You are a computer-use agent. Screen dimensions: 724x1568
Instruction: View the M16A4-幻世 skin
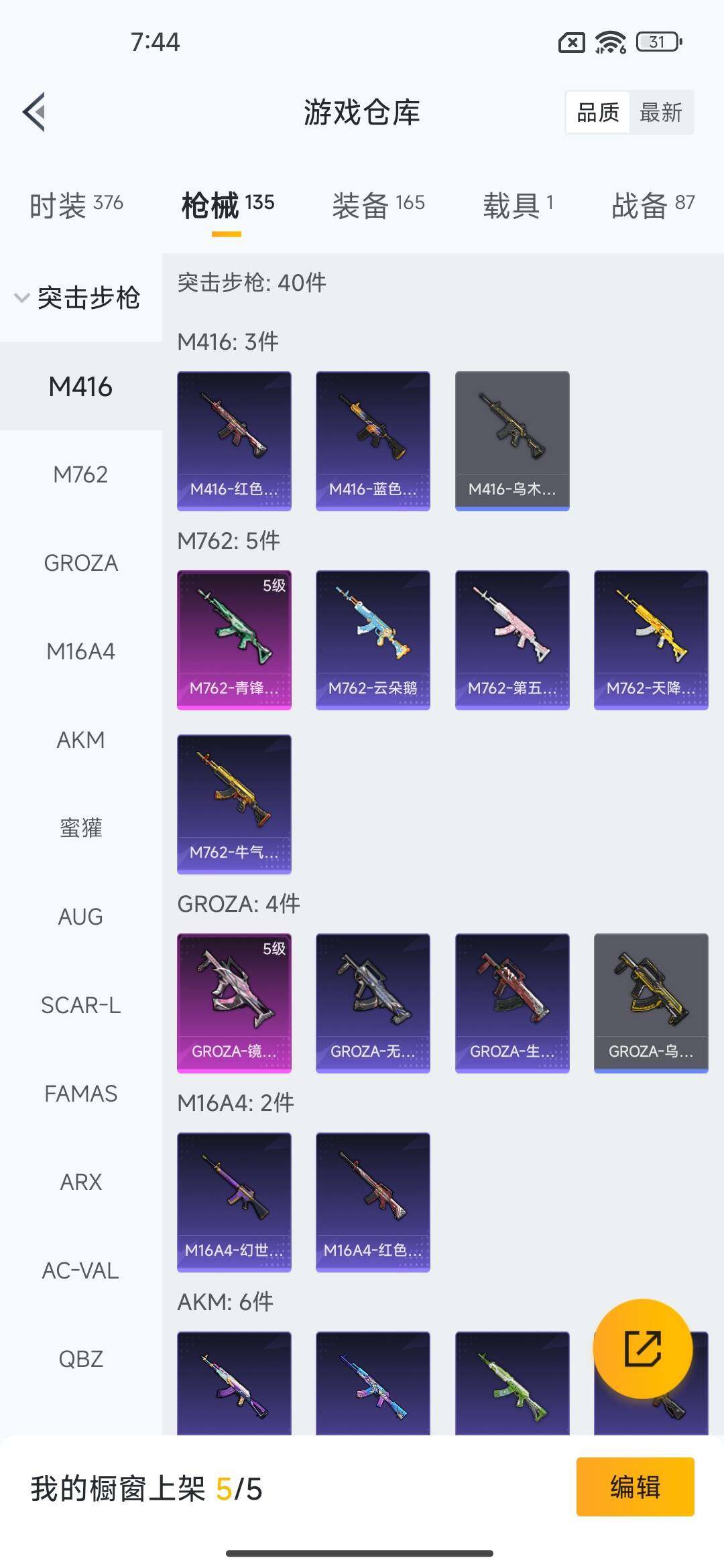pyautogui.click(x=234, y=1202)
